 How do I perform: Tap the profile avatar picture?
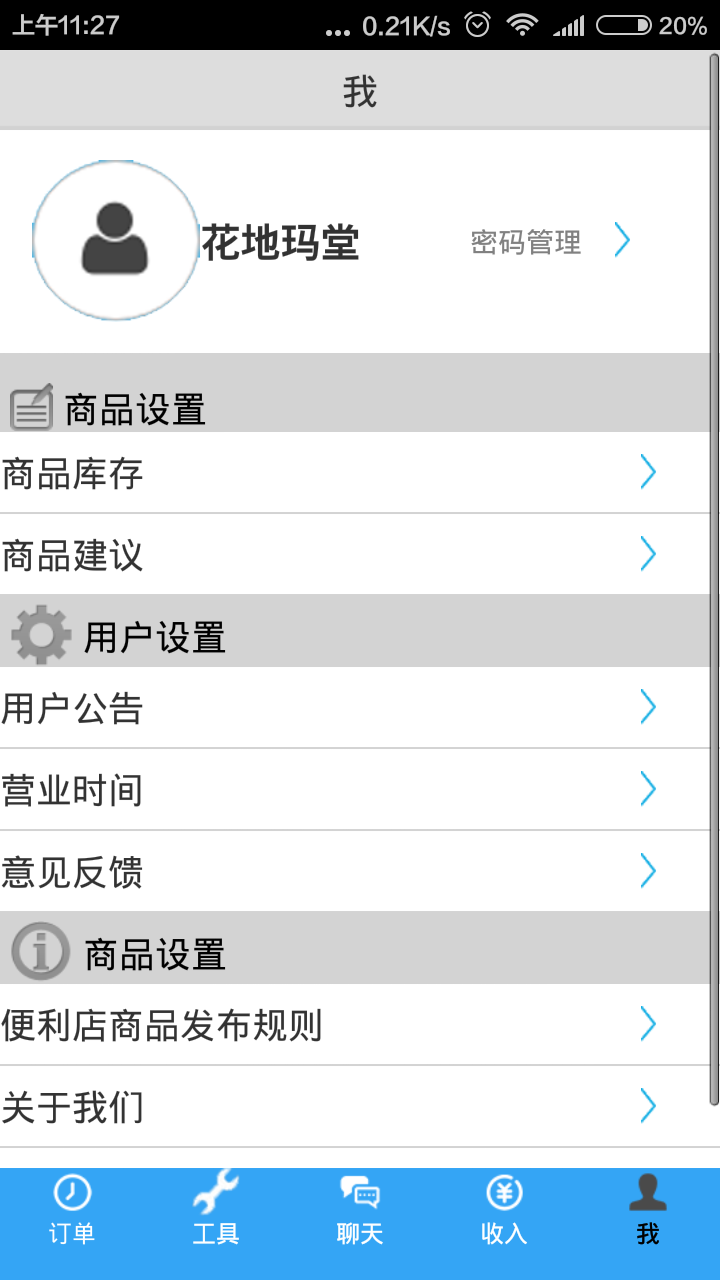pyautogui.click(x=116, y=241)
